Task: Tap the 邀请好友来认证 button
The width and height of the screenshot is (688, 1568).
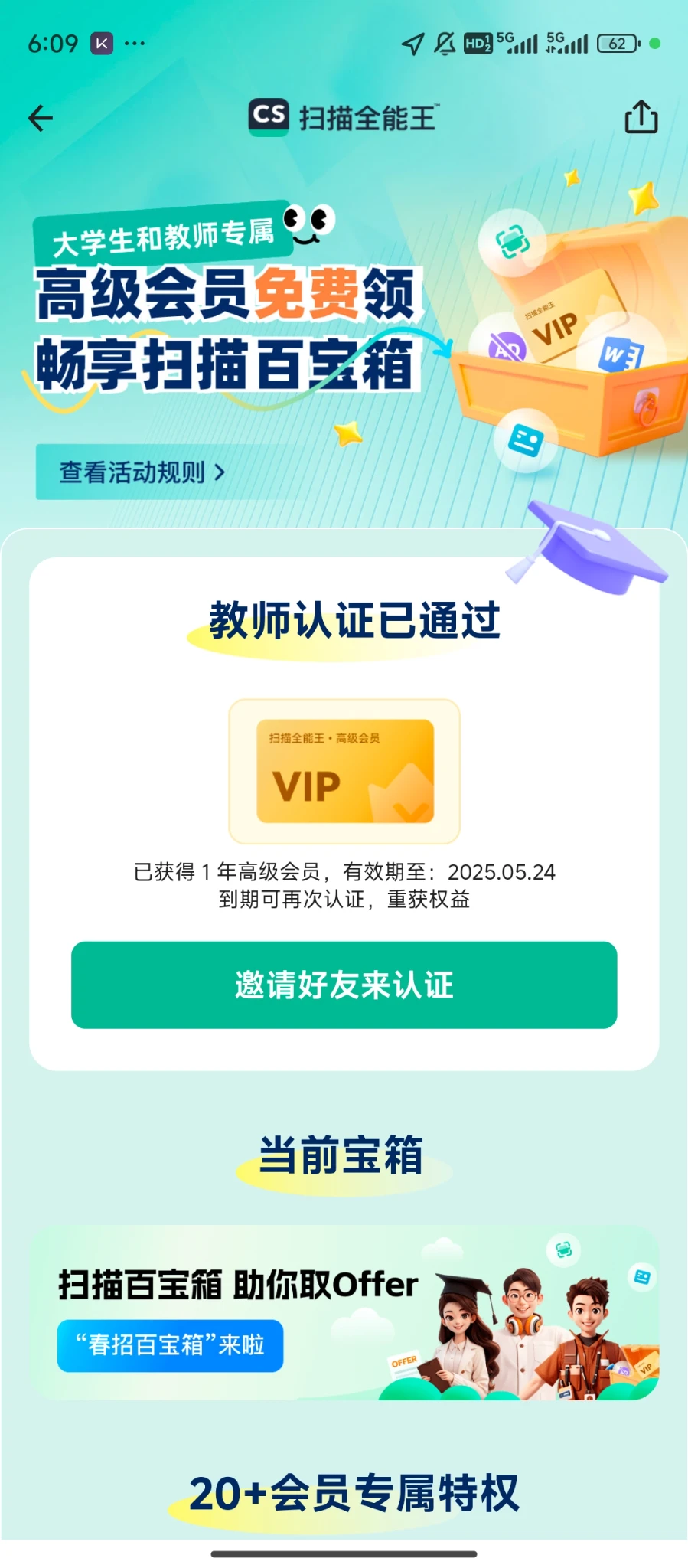Action: pyautogui.click(x=344, y=985)
